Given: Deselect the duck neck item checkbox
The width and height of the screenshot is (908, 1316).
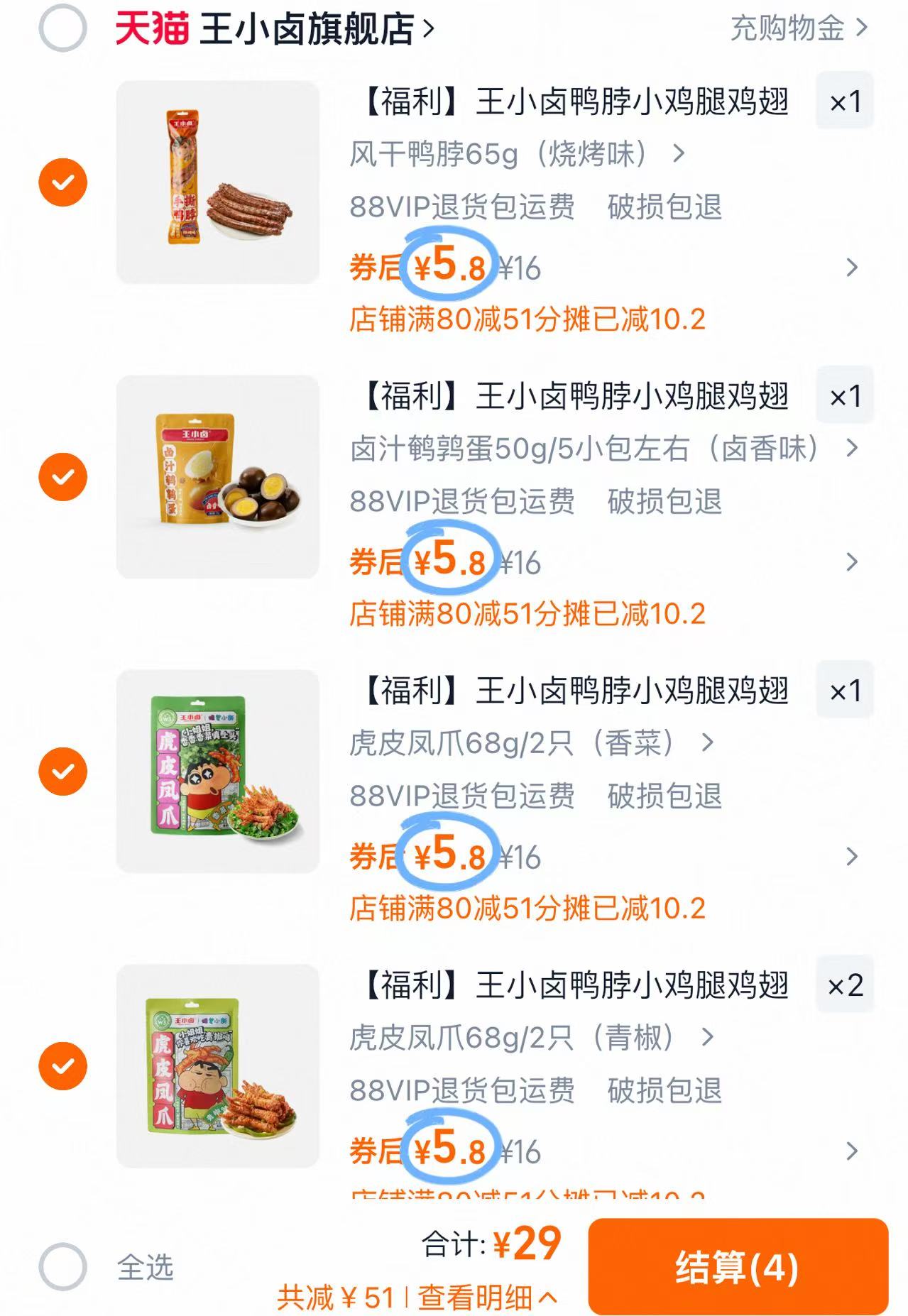Looking at the screenshot, I should tap(65, 182).
